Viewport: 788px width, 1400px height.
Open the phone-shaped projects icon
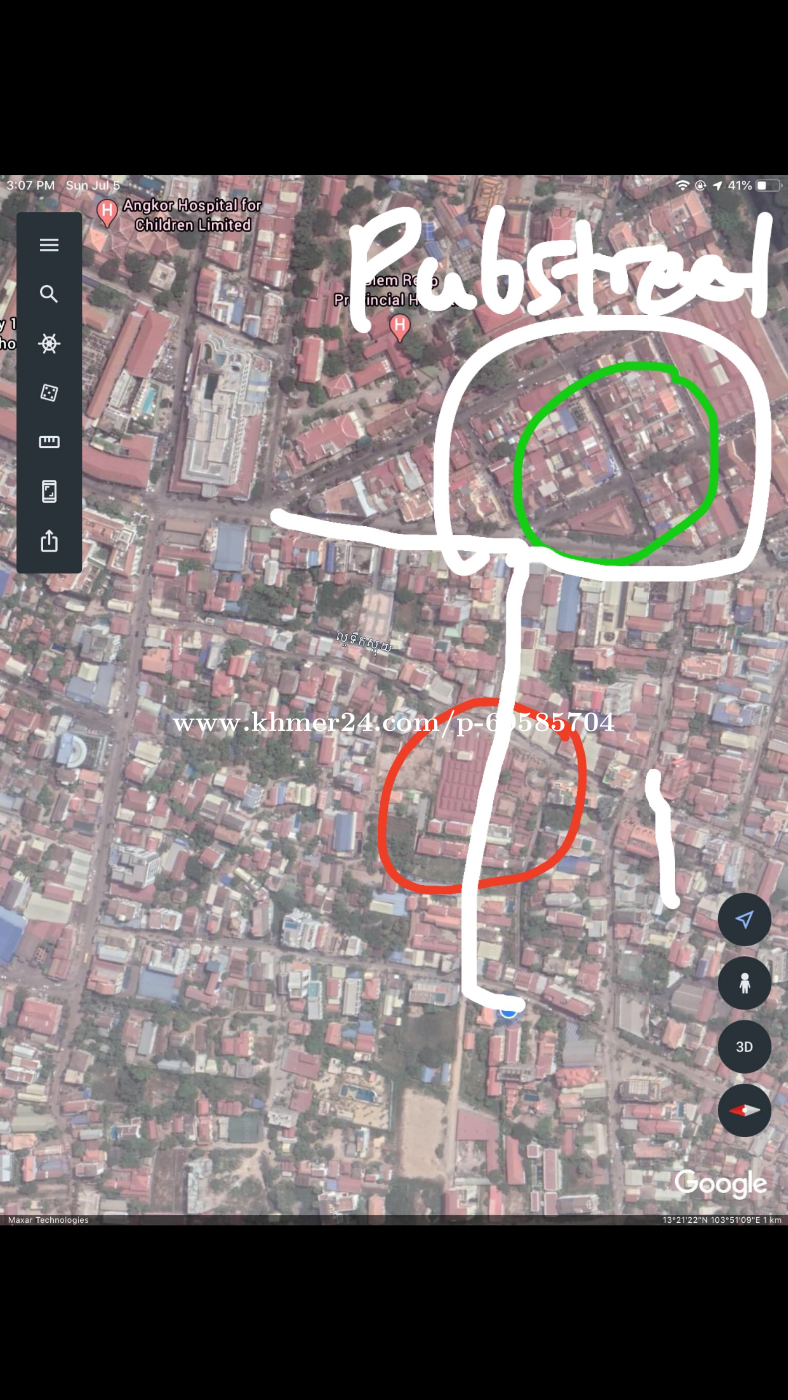(49, 491)
